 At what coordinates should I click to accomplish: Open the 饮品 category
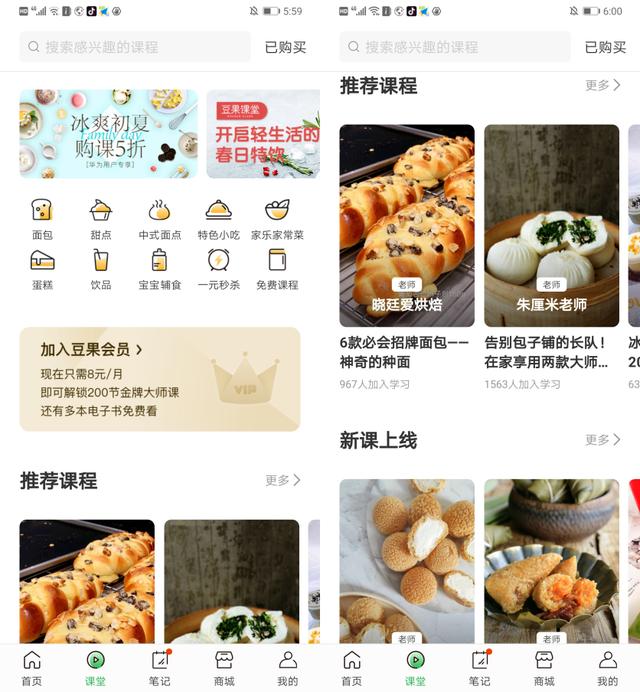tap(100, 268)
